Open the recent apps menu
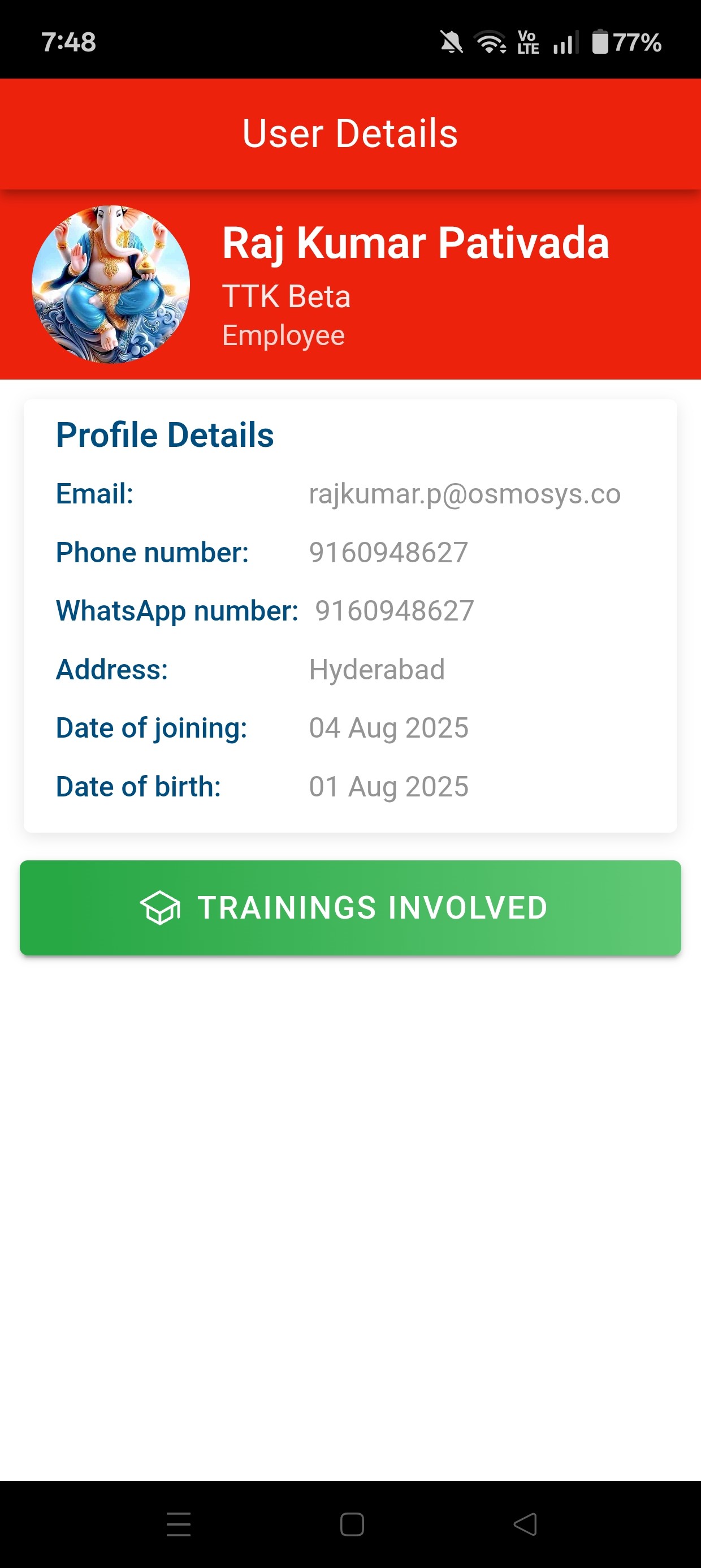 (x=178, y=1523)
